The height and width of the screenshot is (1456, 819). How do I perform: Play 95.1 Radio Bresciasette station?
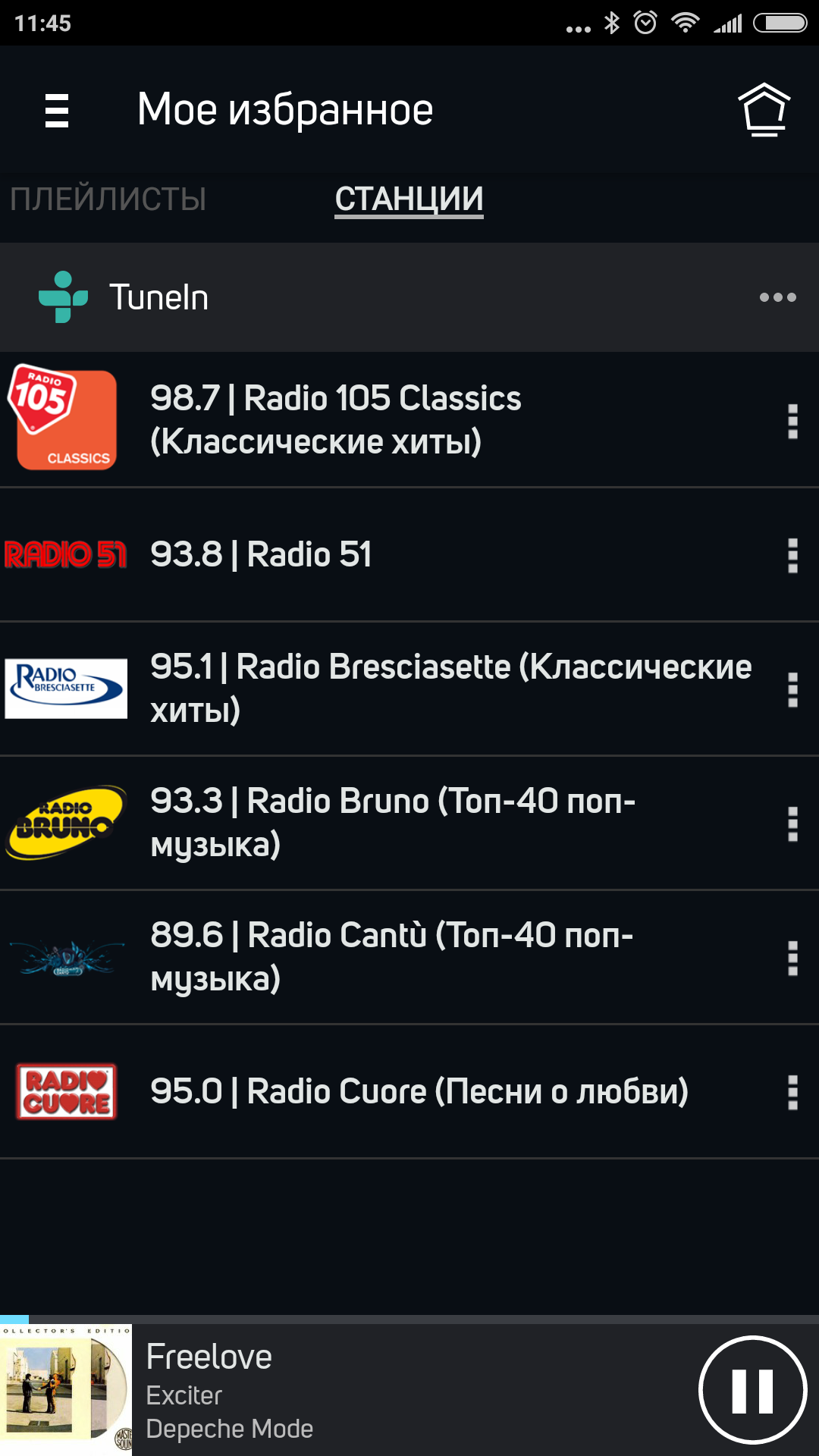click(x=379, y=689)
